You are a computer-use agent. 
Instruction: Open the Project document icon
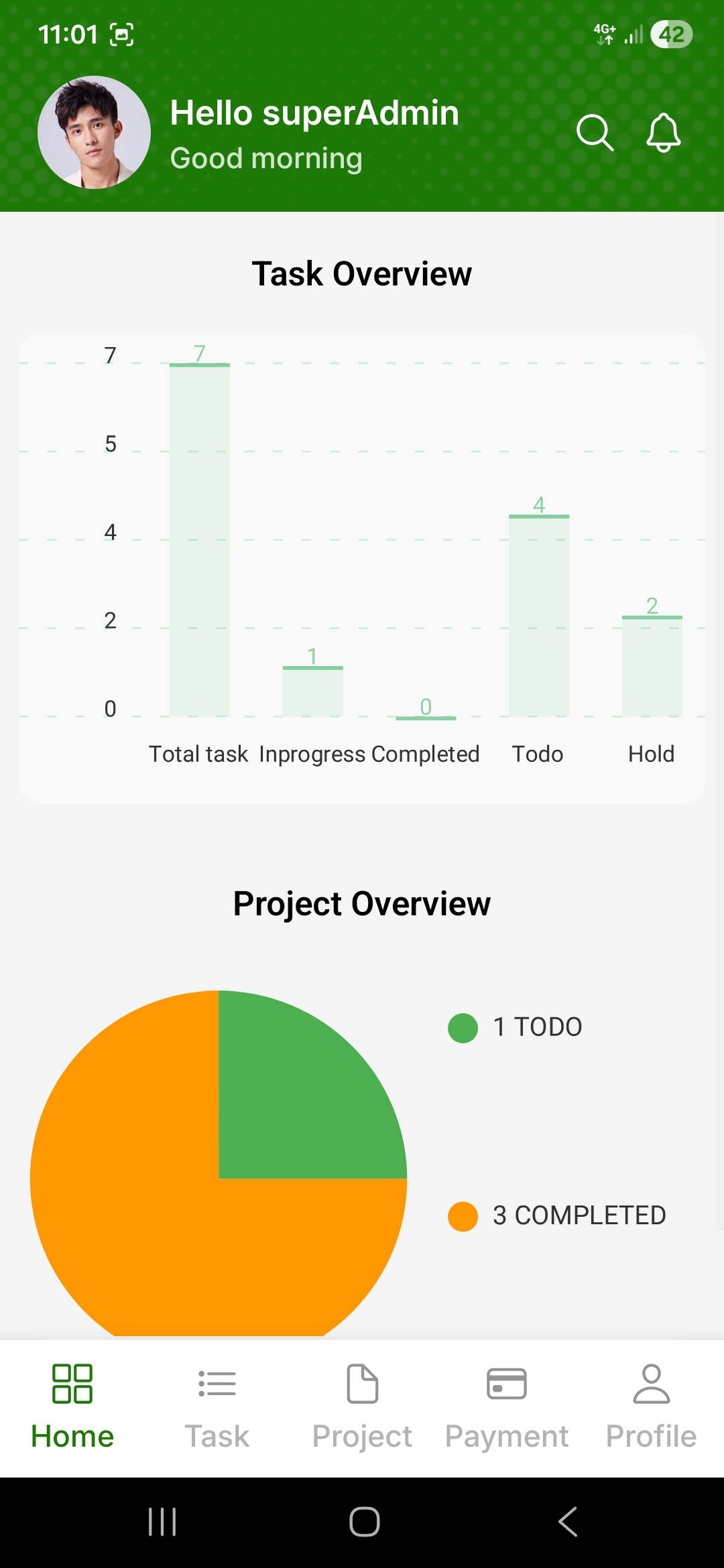361,1384
